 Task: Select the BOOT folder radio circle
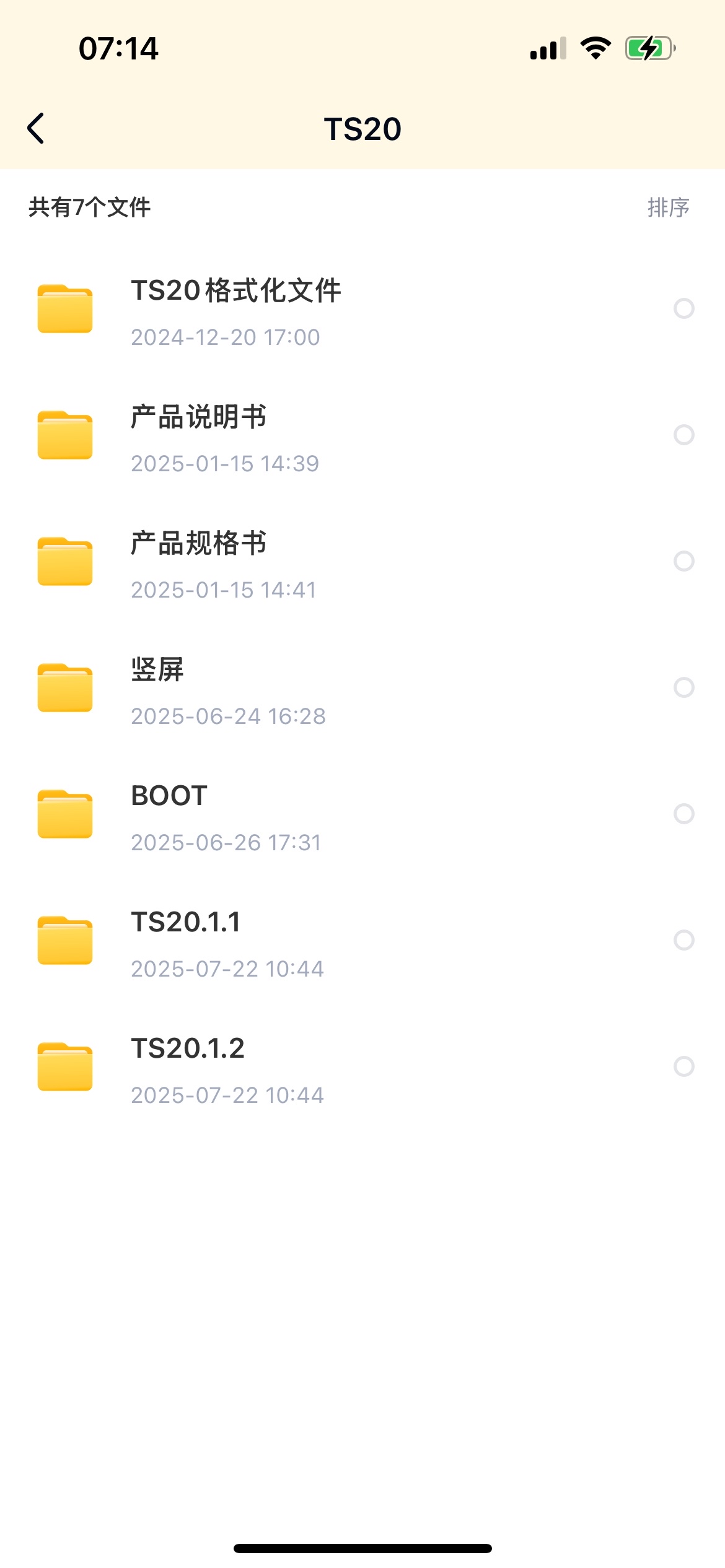(x=683, y=814)
